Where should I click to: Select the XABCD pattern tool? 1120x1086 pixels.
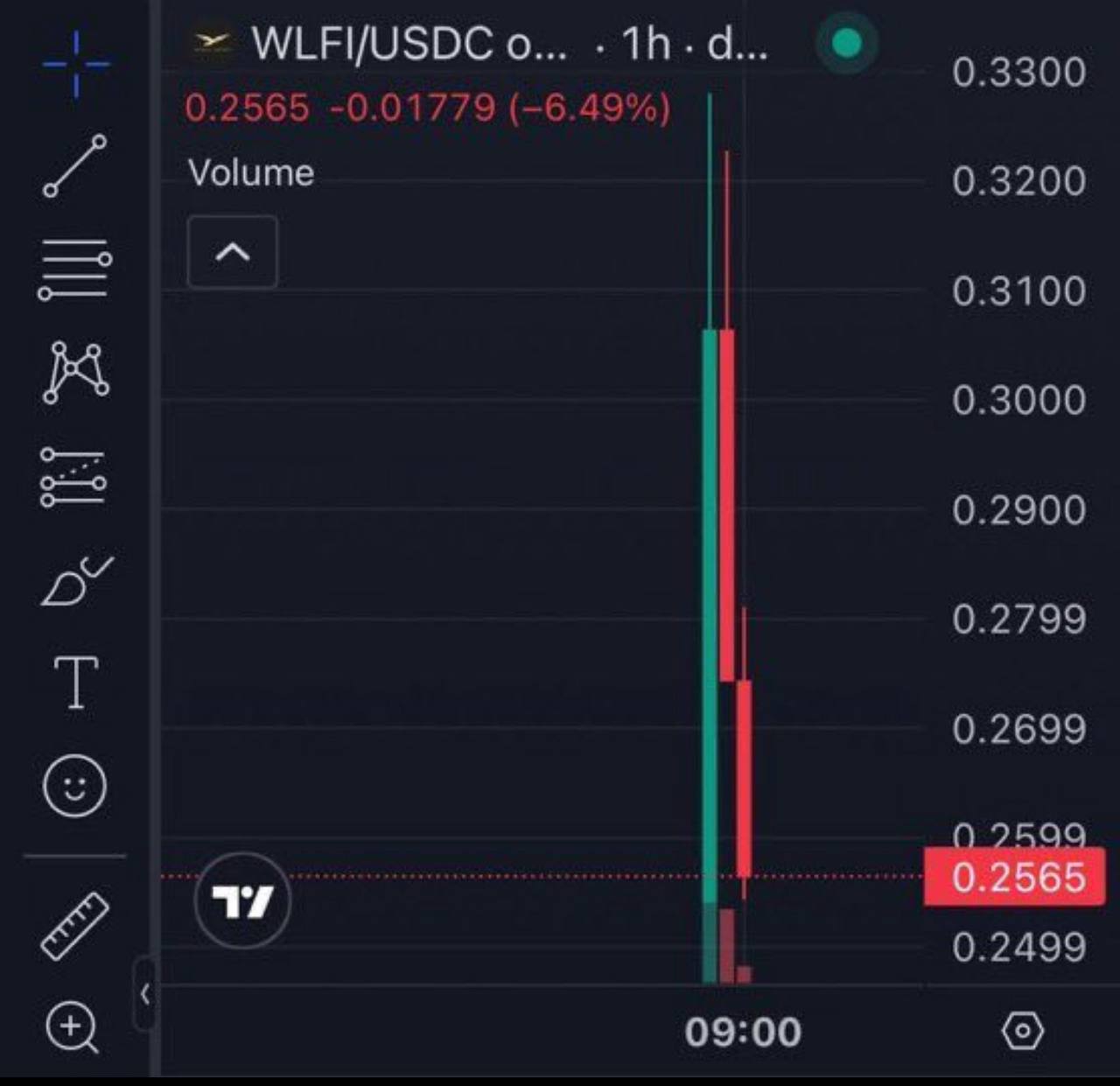(76, 373)
